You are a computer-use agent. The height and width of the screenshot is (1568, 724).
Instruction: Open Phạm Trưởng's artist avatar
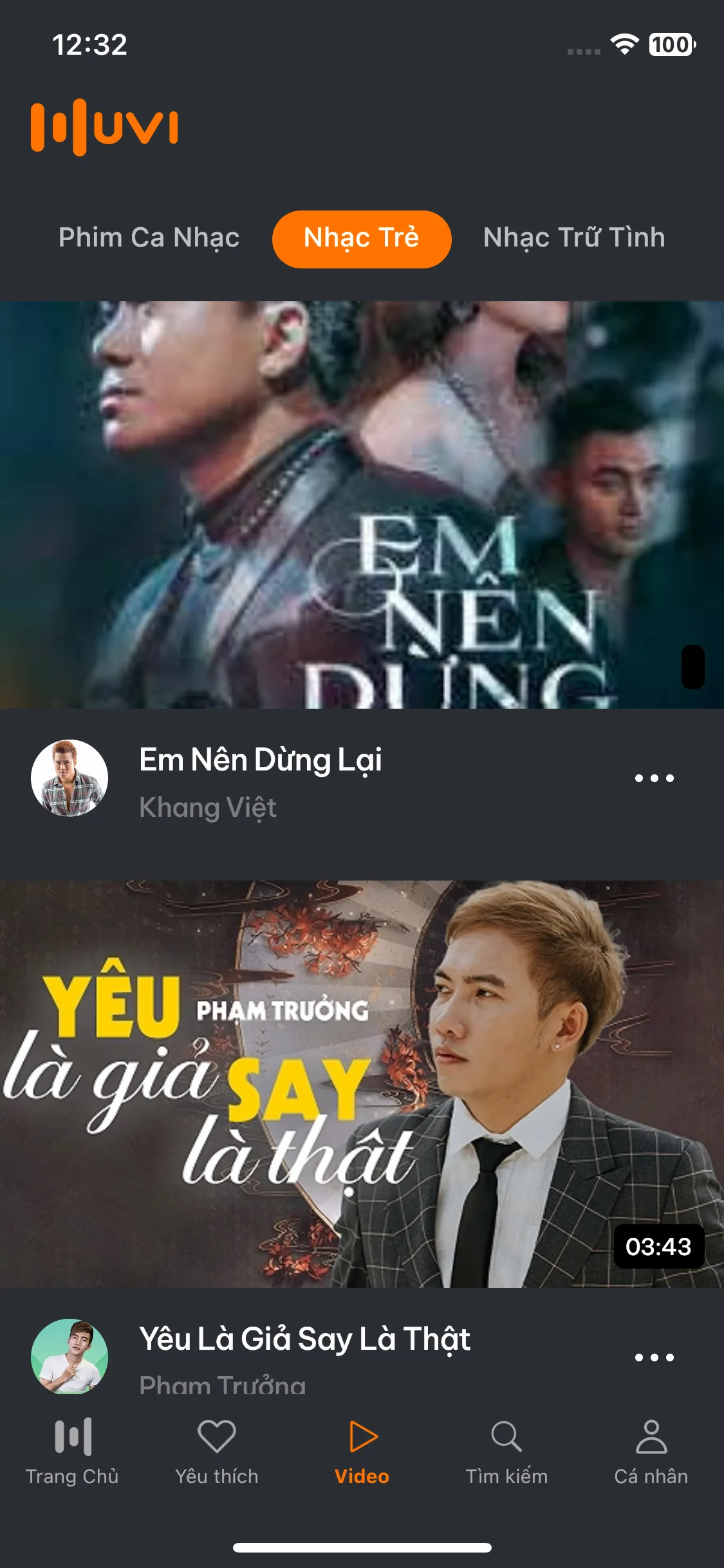[70, 1356]
